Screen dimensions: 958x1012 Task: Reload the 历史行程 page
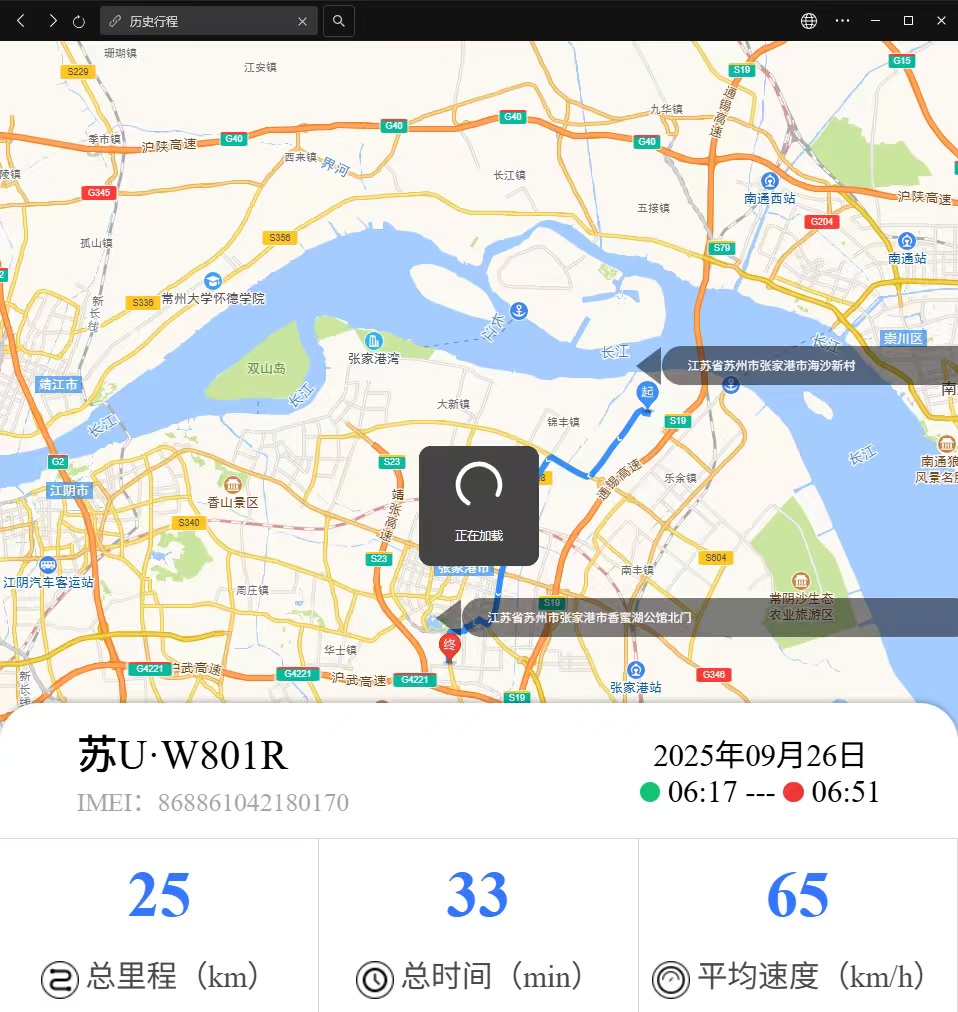(80, 20)
